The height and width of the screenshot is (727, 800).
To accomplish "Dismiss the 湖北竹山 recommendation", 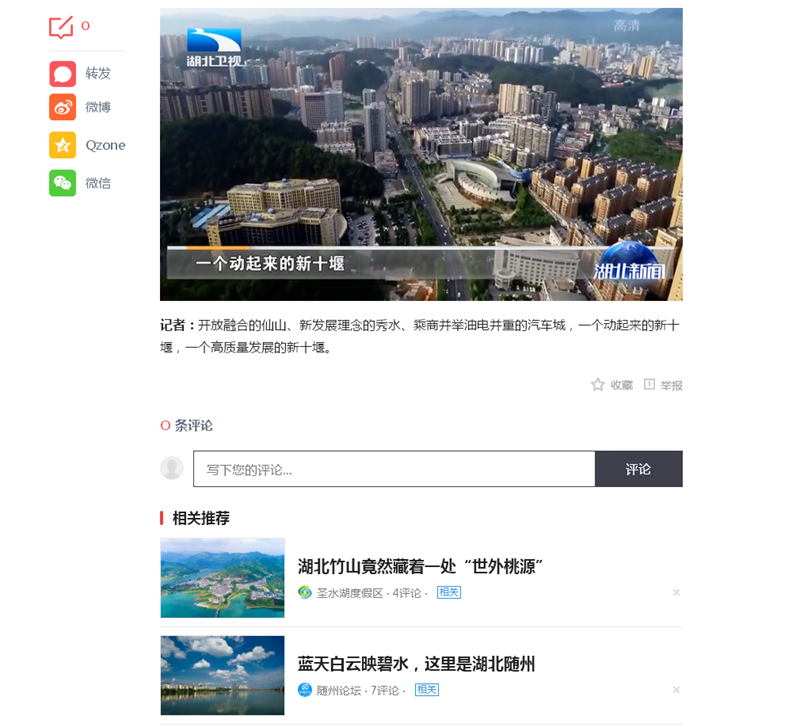I will (676, 593).
